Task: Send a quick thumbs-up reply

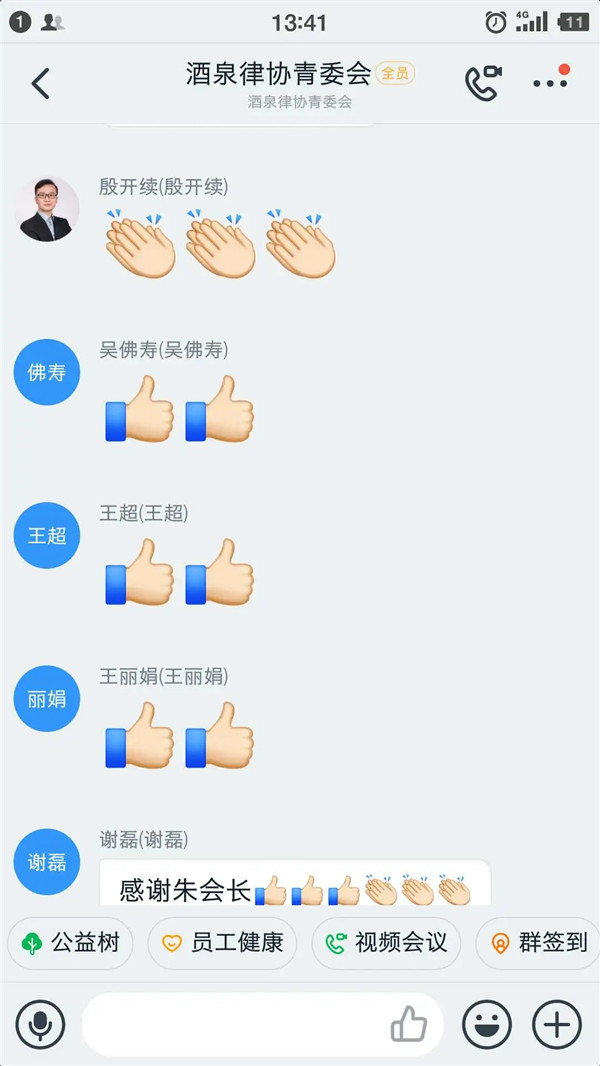Action: [408, 1025]
